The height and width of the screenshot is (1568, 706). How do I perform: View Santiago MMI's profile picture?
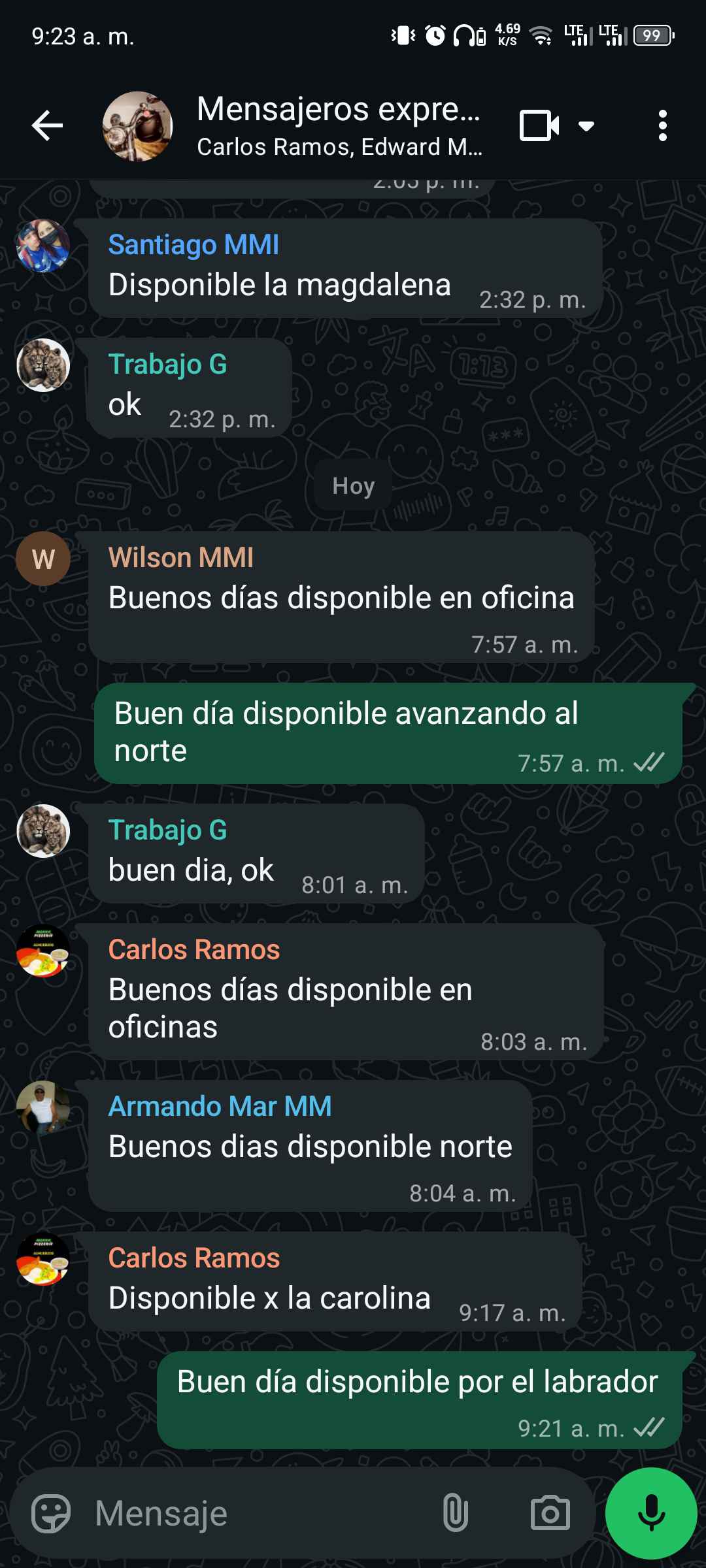pos(43,246)
